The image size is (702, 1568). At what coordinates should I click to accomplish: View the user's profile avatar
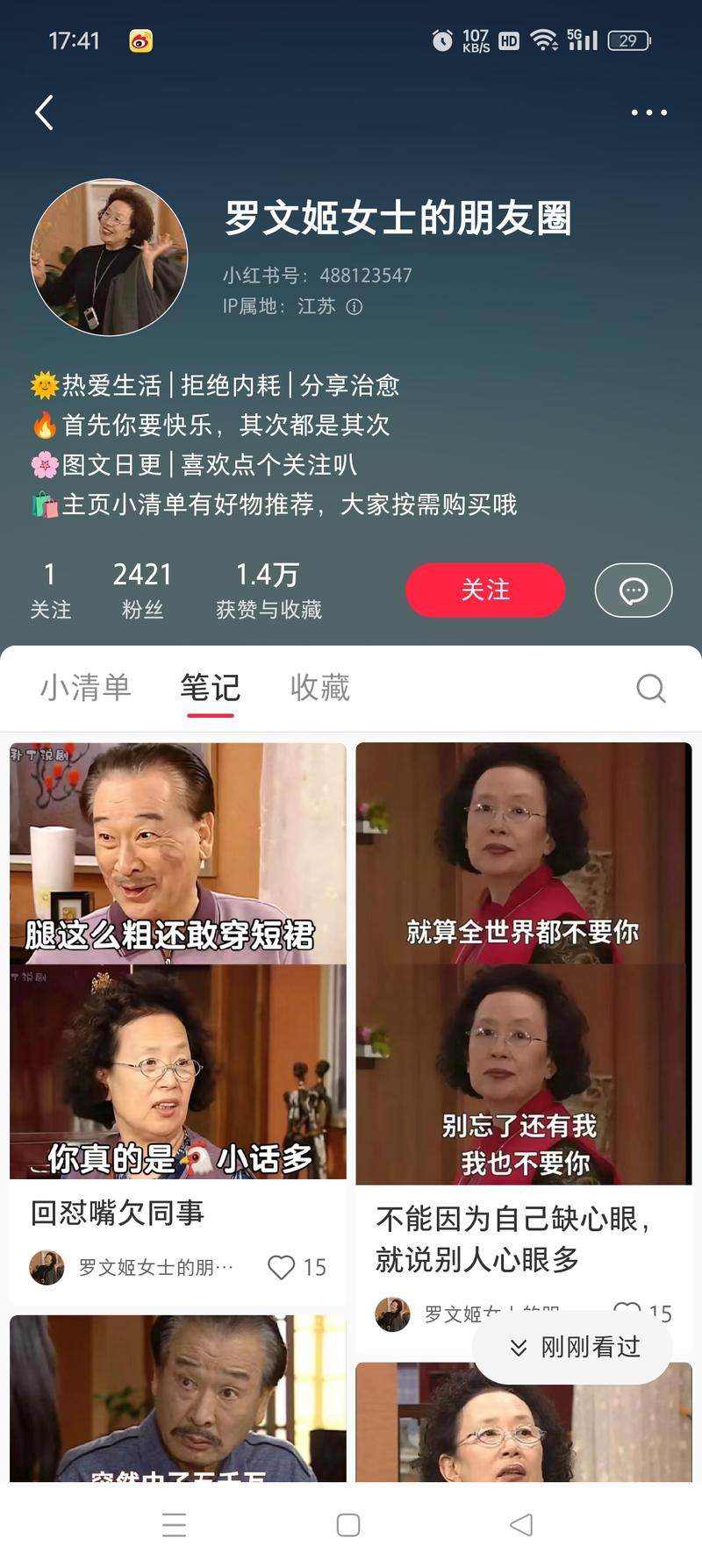pos(109,257)
